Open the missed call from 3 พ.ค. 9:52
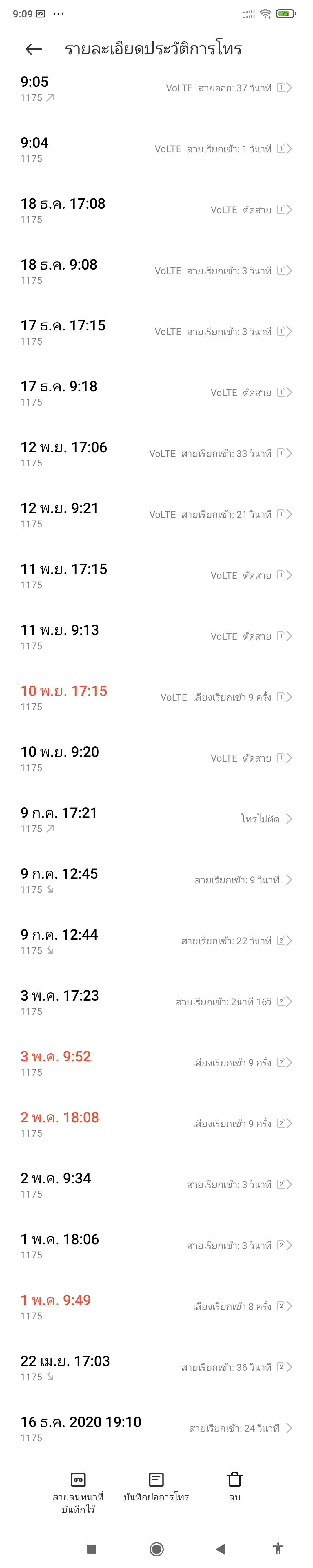This screenshot has height=1568, width=313. point(156,1062)
